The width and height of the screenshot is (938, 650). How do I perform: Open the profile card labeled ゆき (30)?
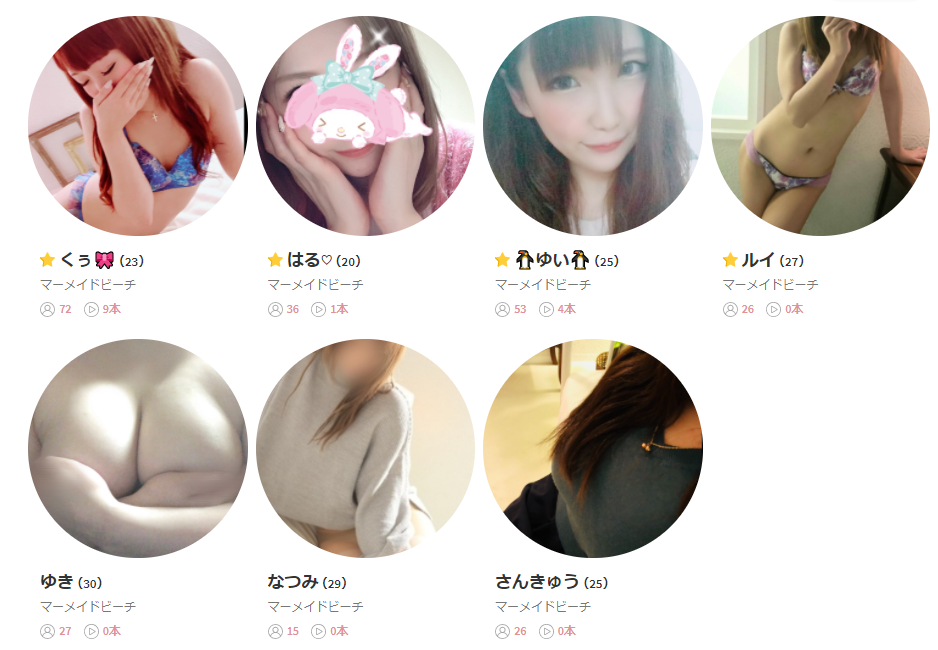137,448
